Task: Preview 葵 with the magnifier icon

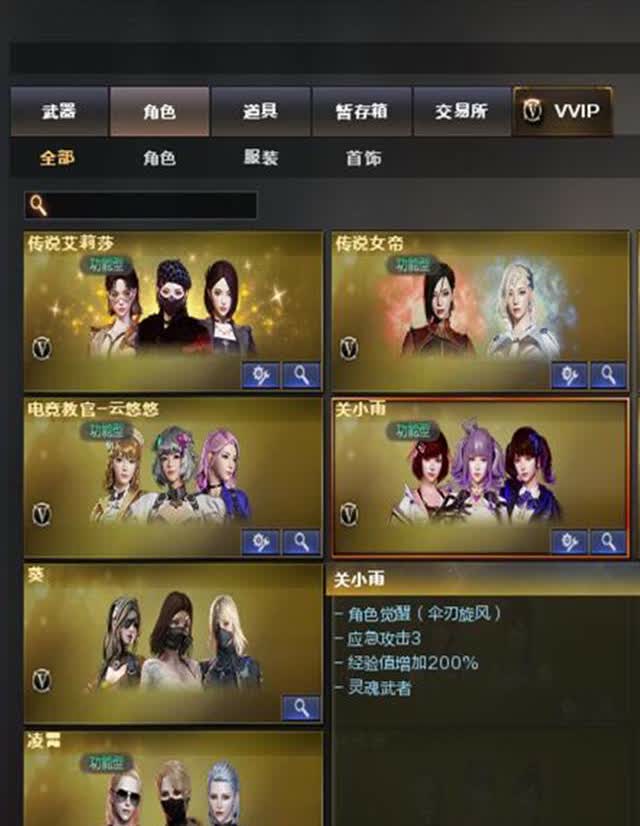Action: (x=300, y=708)
